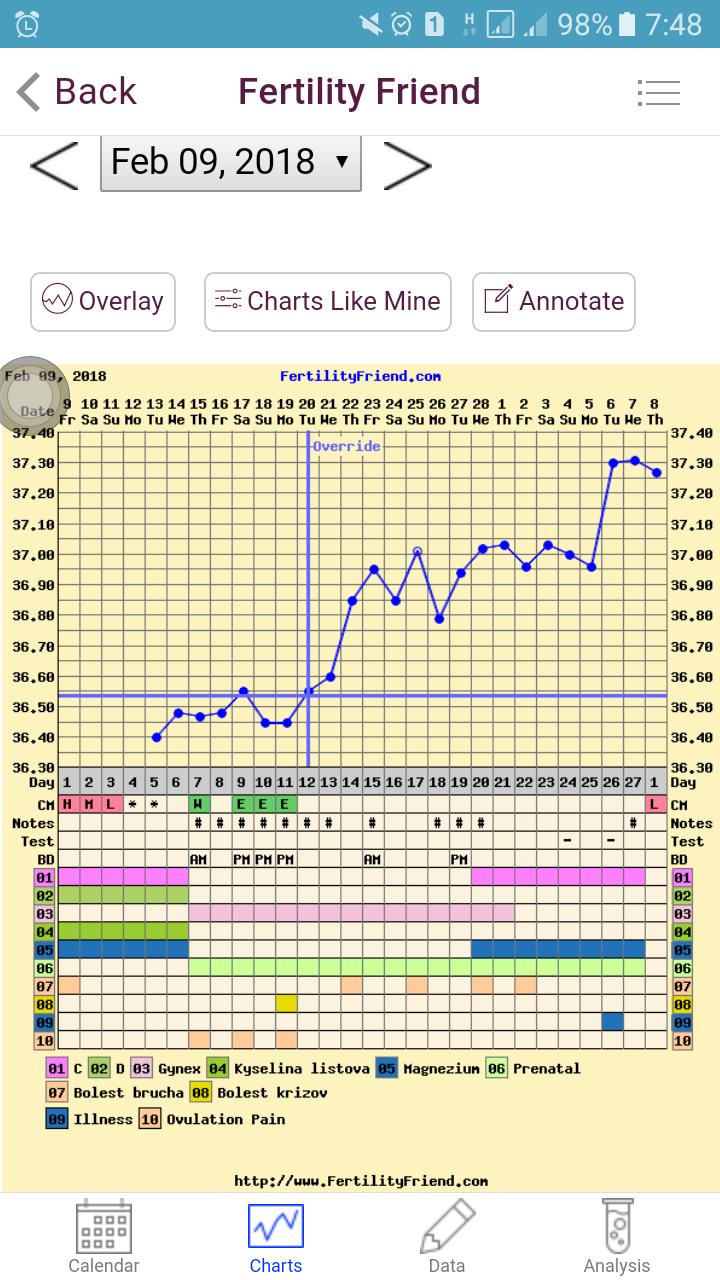The width and height of the screenshot is (720, 1280).
Task: Show the previous cycle chart
Action: [x=54, y=165]
